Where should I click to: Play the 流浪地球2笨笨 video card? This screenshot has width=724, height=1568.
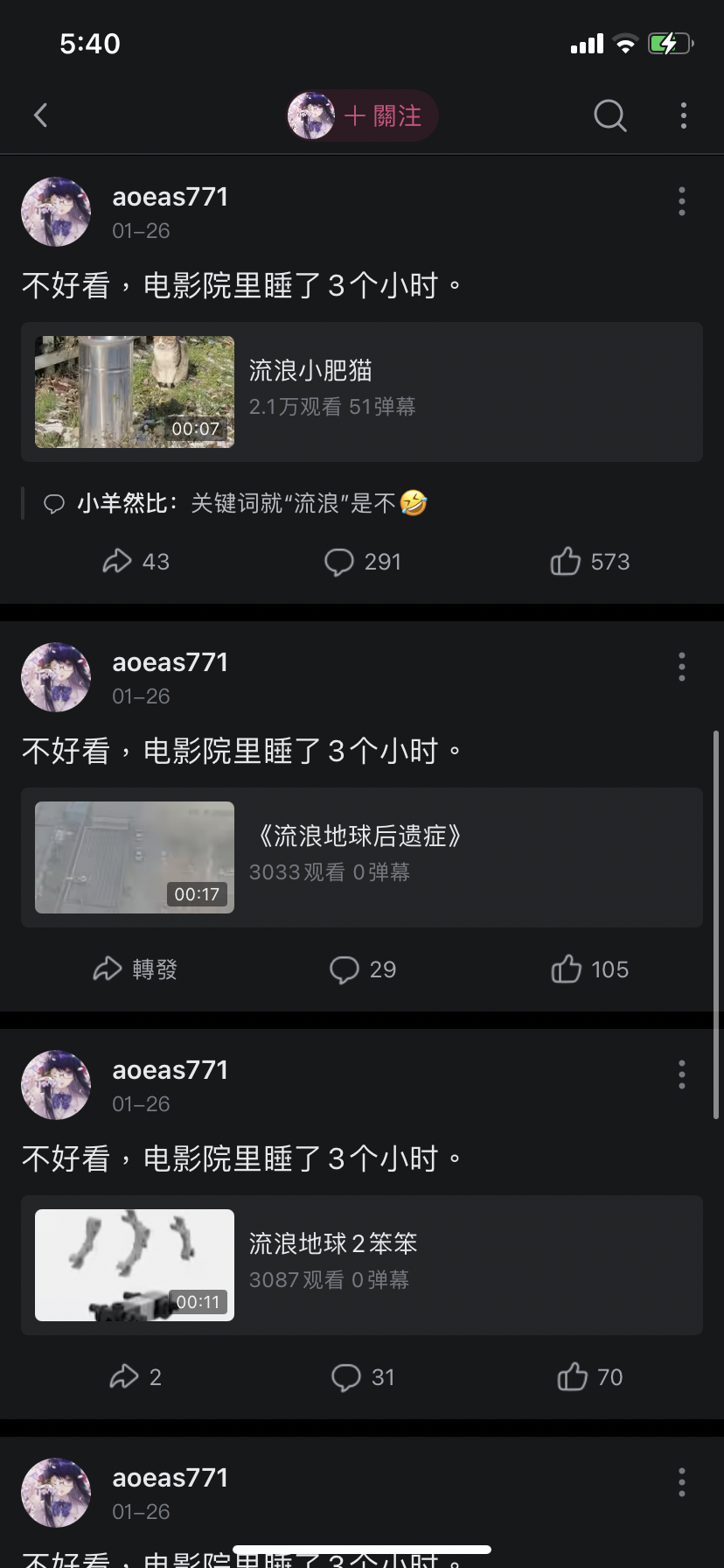point(361,1265)
